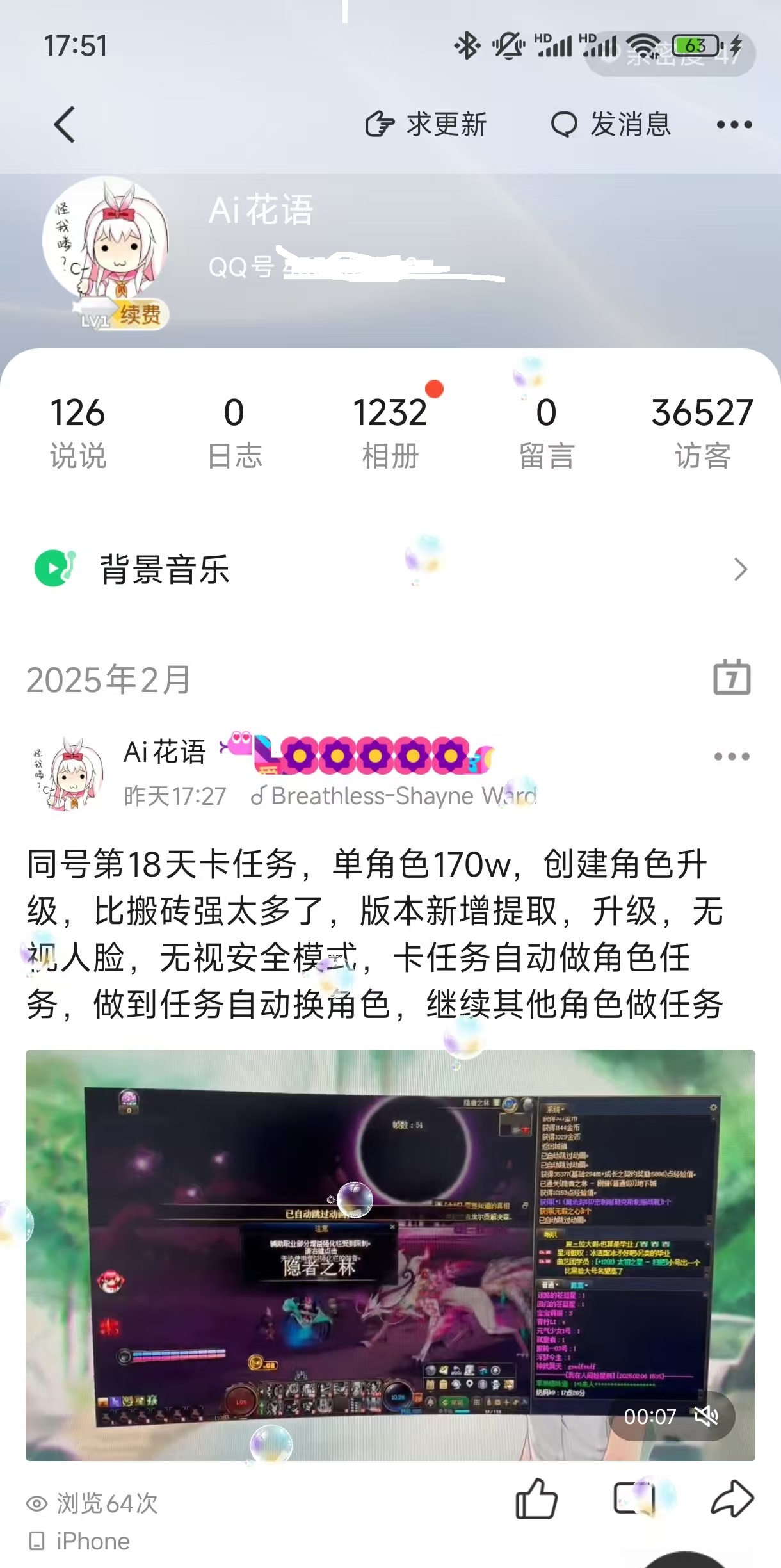
Task: Open the 留言 message board
Action: pos(546,432)
